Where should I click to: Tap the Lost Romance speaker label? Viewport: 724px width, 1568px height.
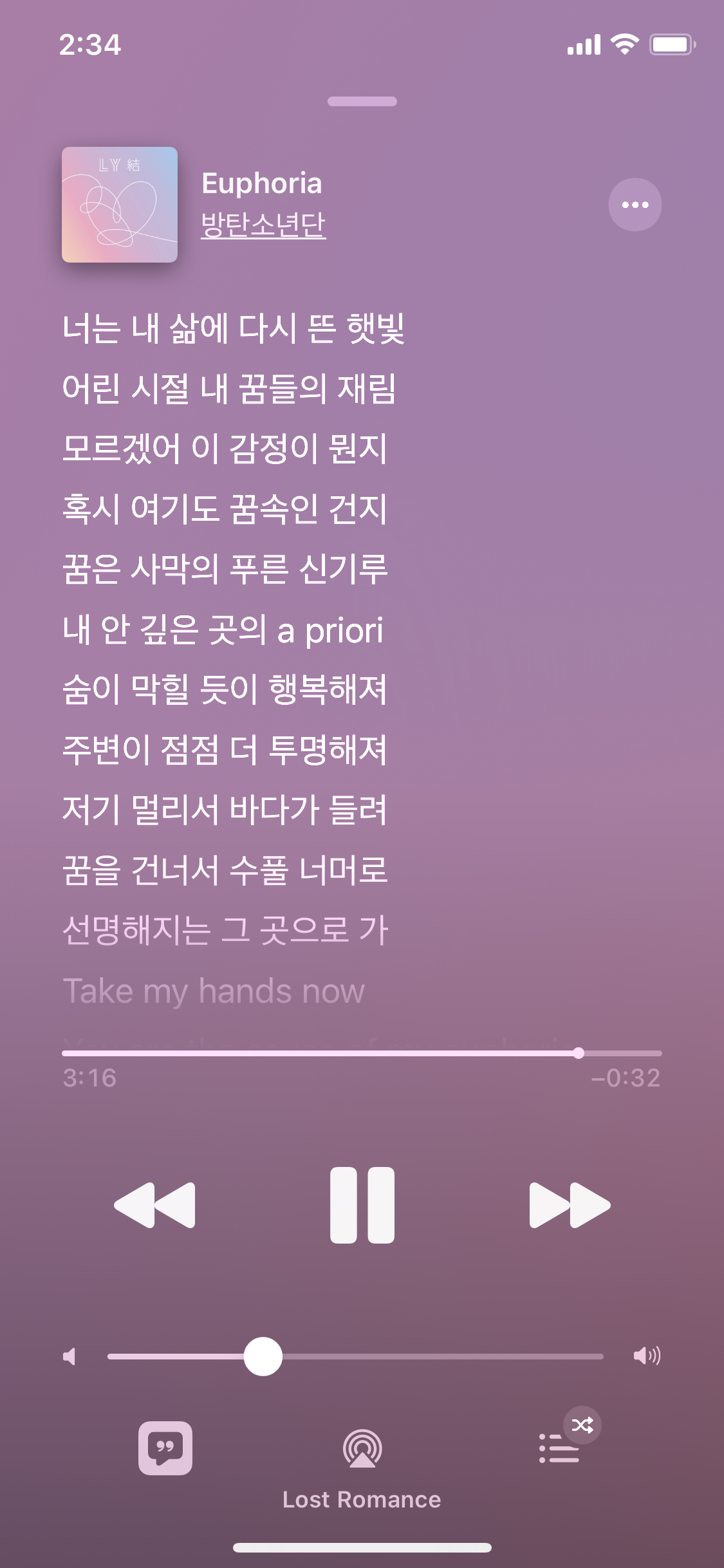point(362,1499)
